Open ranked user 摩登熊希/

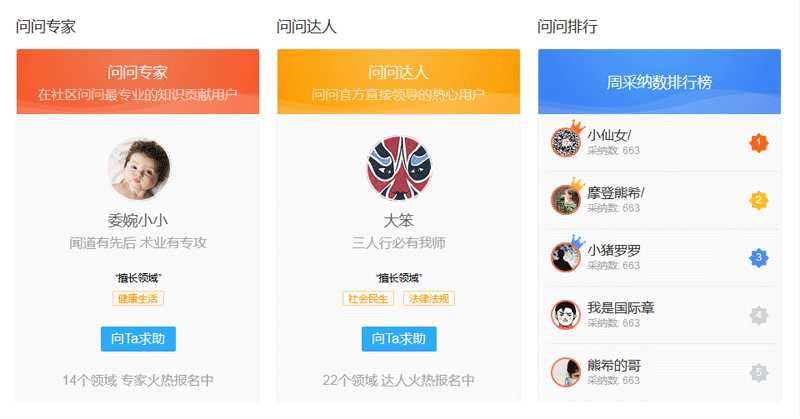click(x=615, y=192)
